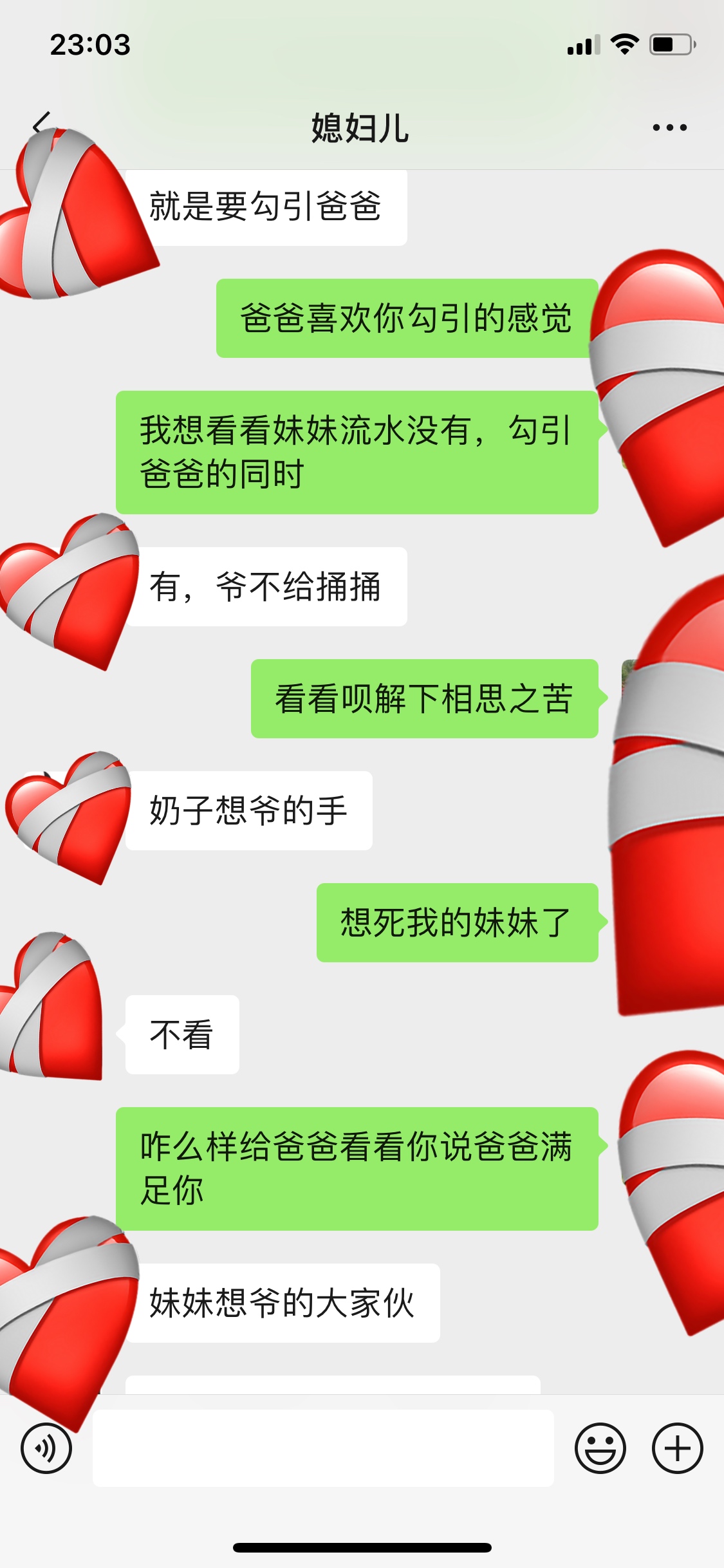The width and height of the screenshot is (724, 1568).
Task: Switch to voice message input
Action: pyautogui.click(x=46, y=1448)
